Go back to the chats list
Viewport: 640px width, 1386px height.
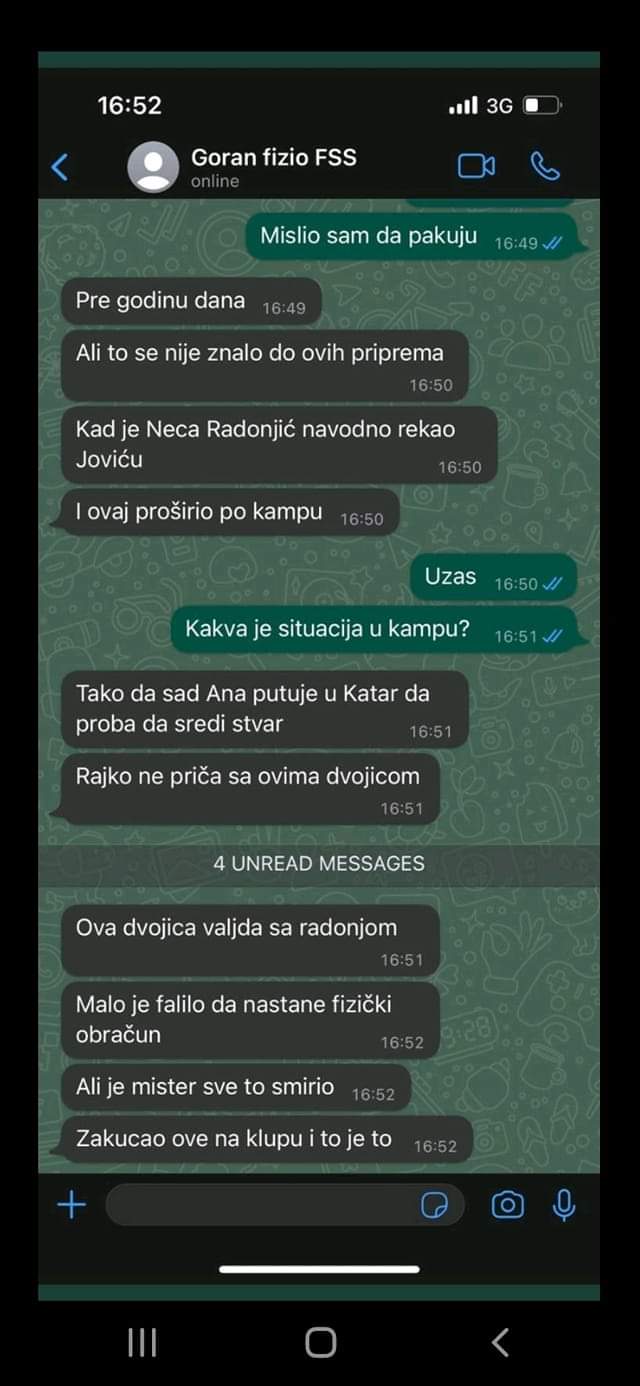(60, 167)
